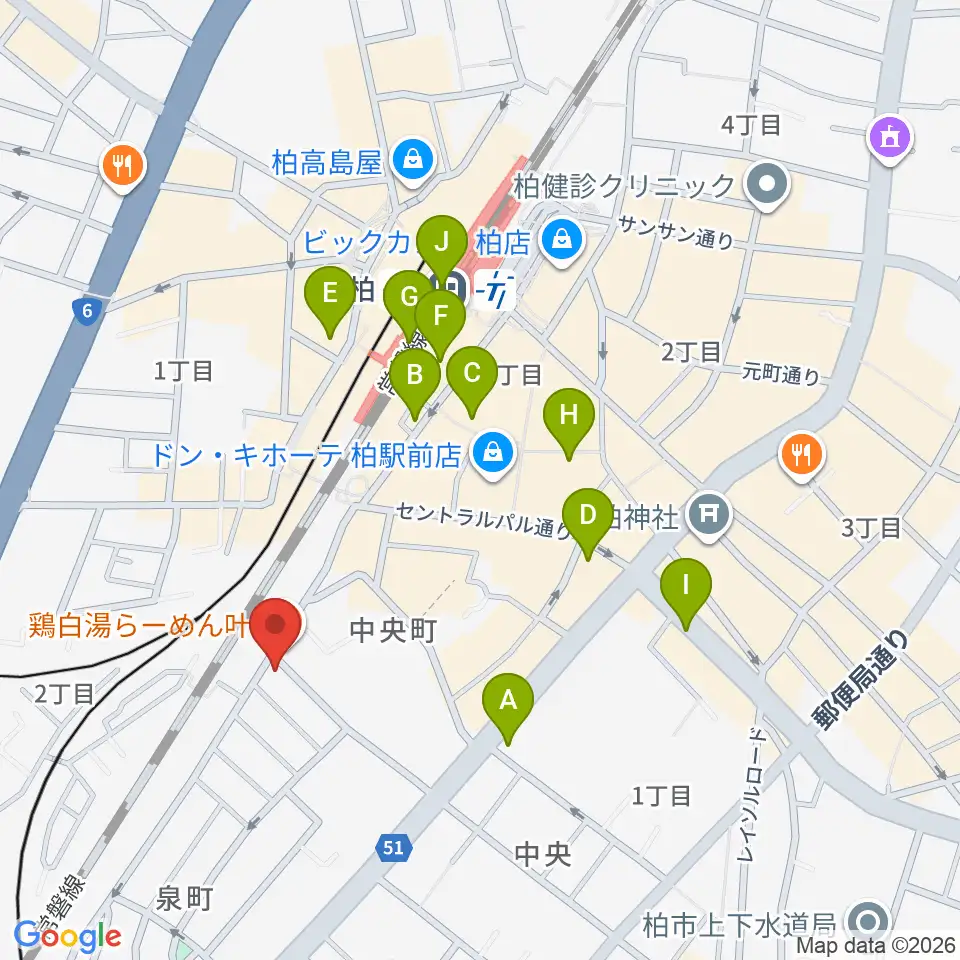This screenshot has width=960, height=960.
Task: Tap the 柏高島屋 shopping pin
Action: point(414,162)
